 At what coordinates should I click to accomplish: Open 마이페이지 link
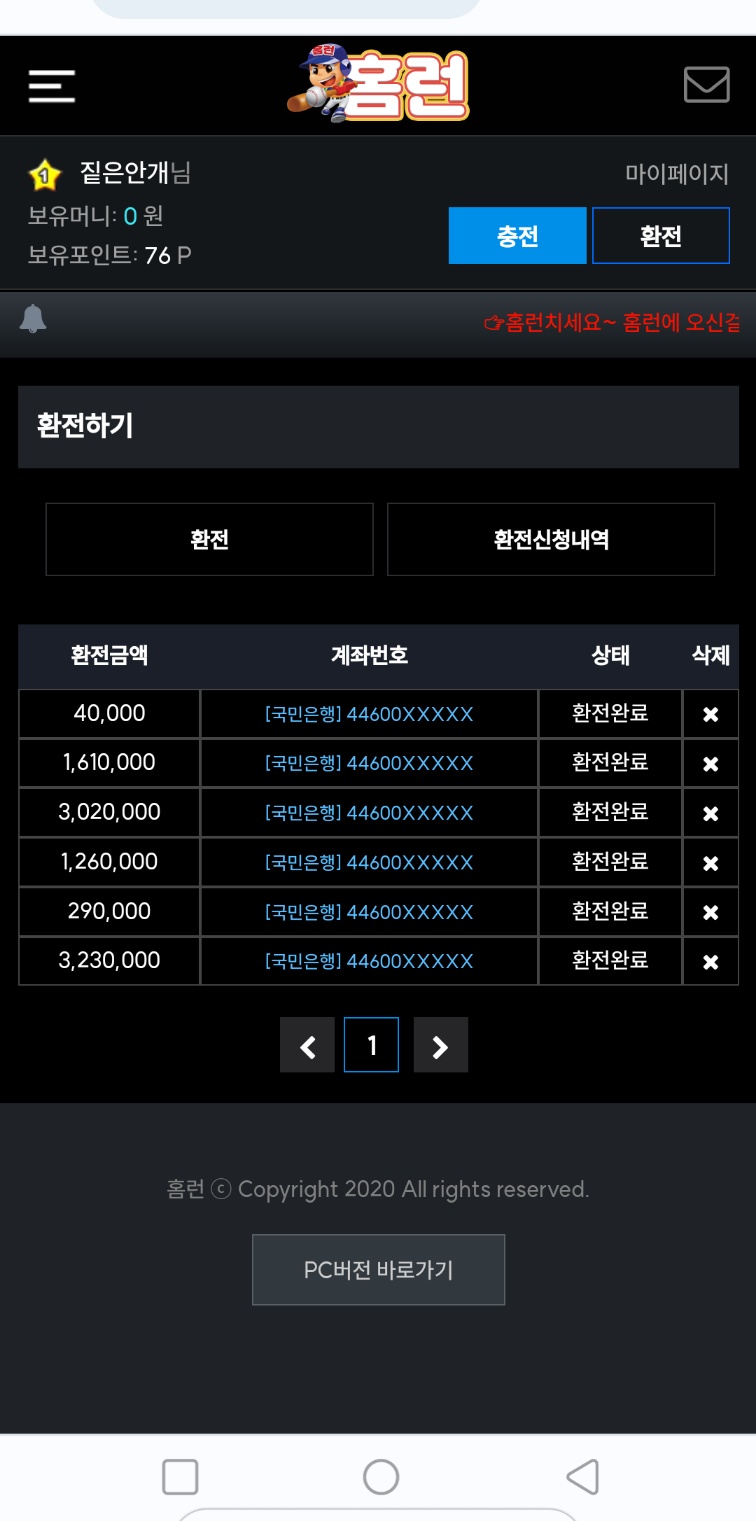[677, 174]
